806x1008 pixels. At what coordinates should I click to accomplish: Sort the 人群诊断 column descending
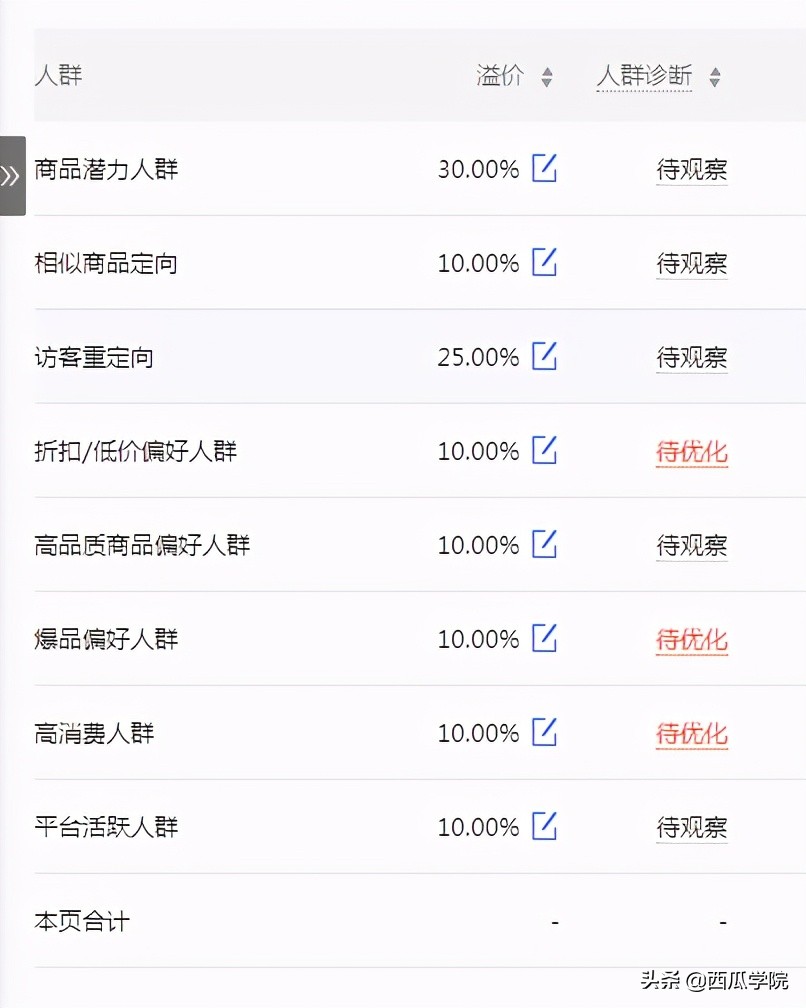tap(716, 81)
